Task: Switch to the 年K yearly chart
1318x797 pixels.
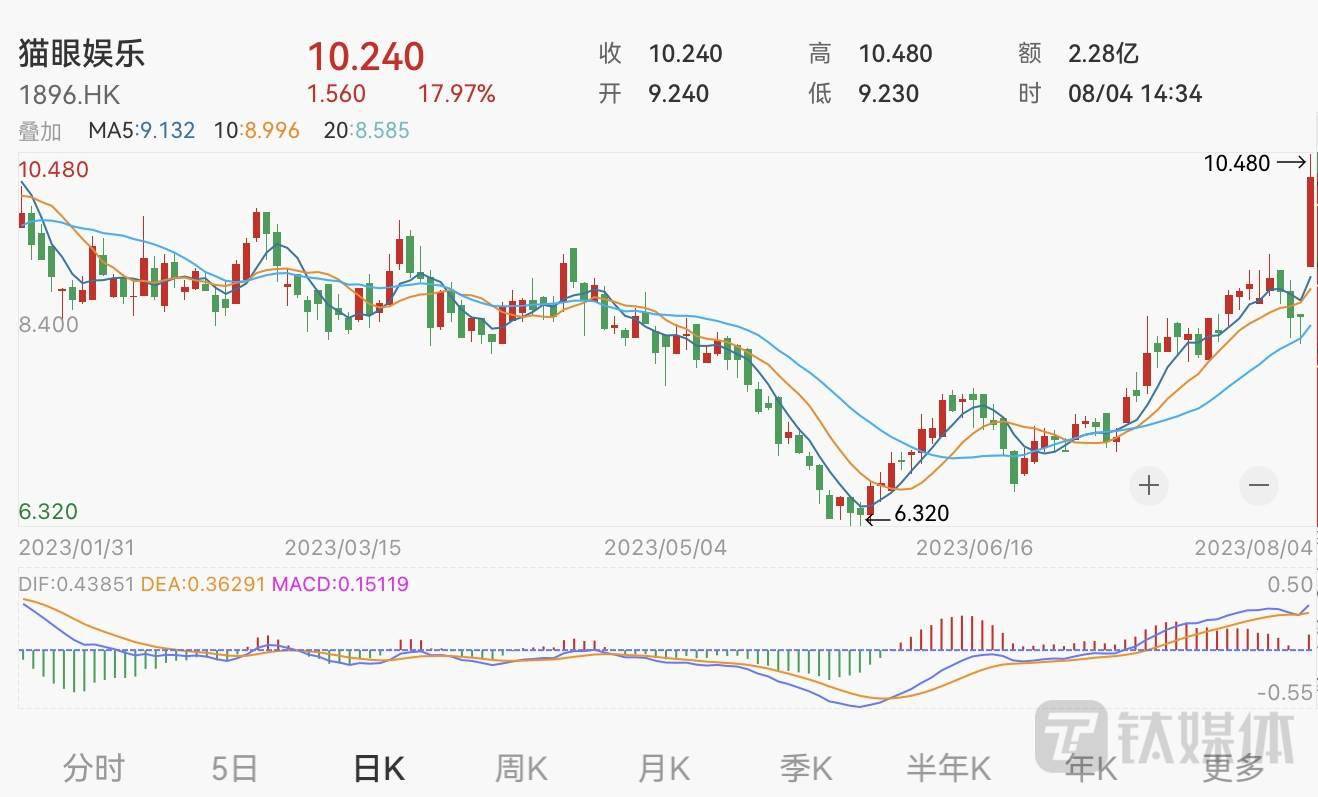Action: [1091, 768]
